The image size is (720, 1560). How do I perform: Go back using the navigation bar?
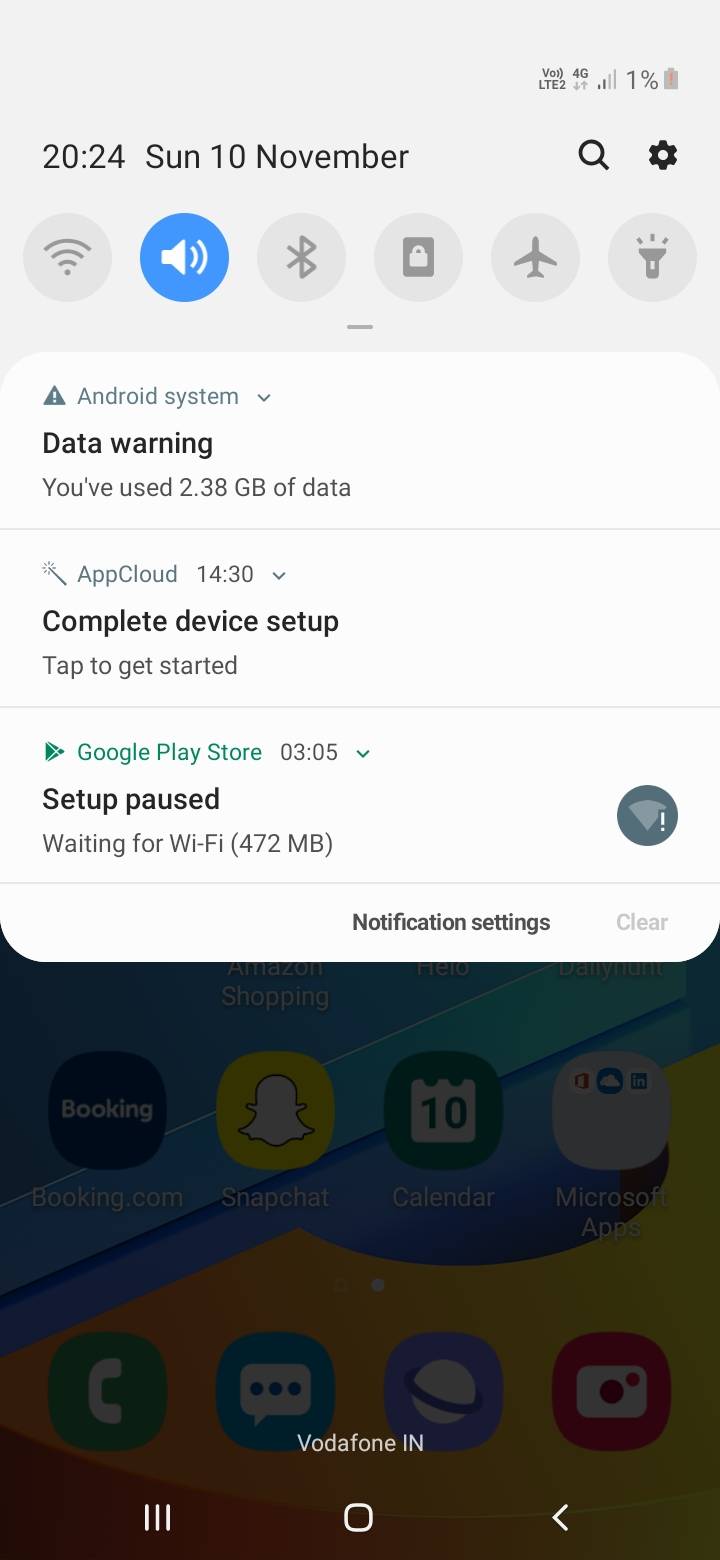tap(560, 1517)
